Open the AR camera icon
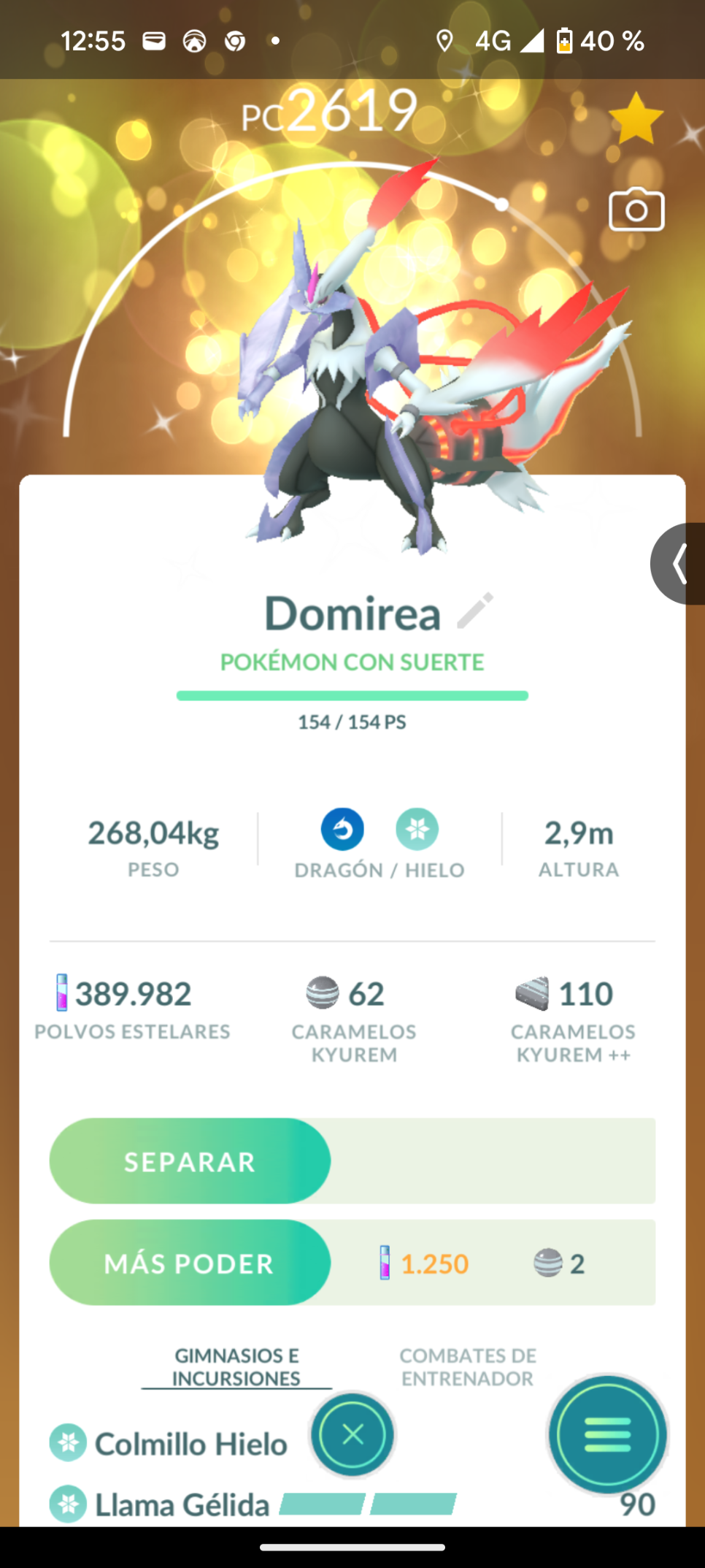 click(636, 210)
